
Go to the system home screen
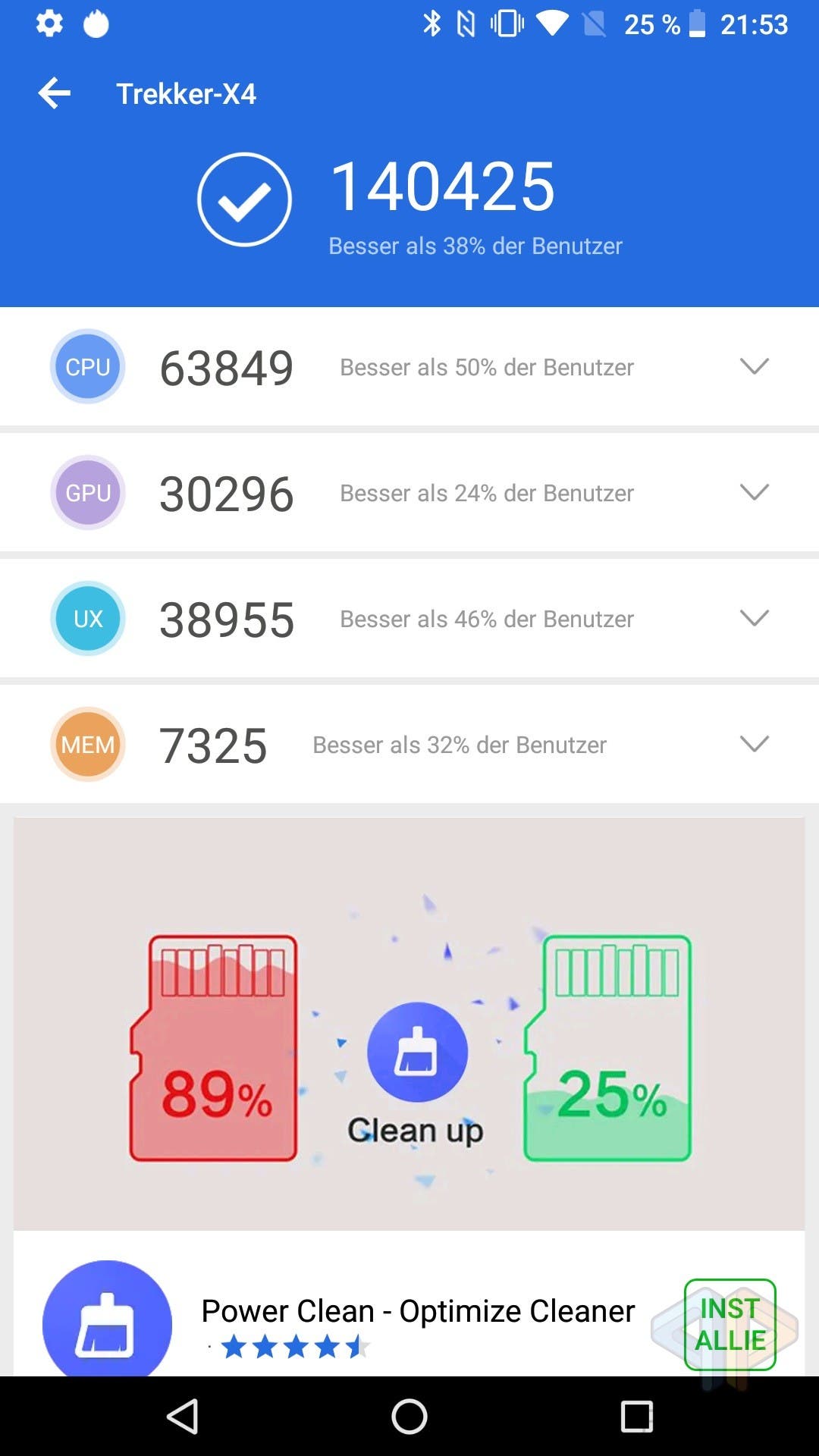click(x=409, y=1416)
